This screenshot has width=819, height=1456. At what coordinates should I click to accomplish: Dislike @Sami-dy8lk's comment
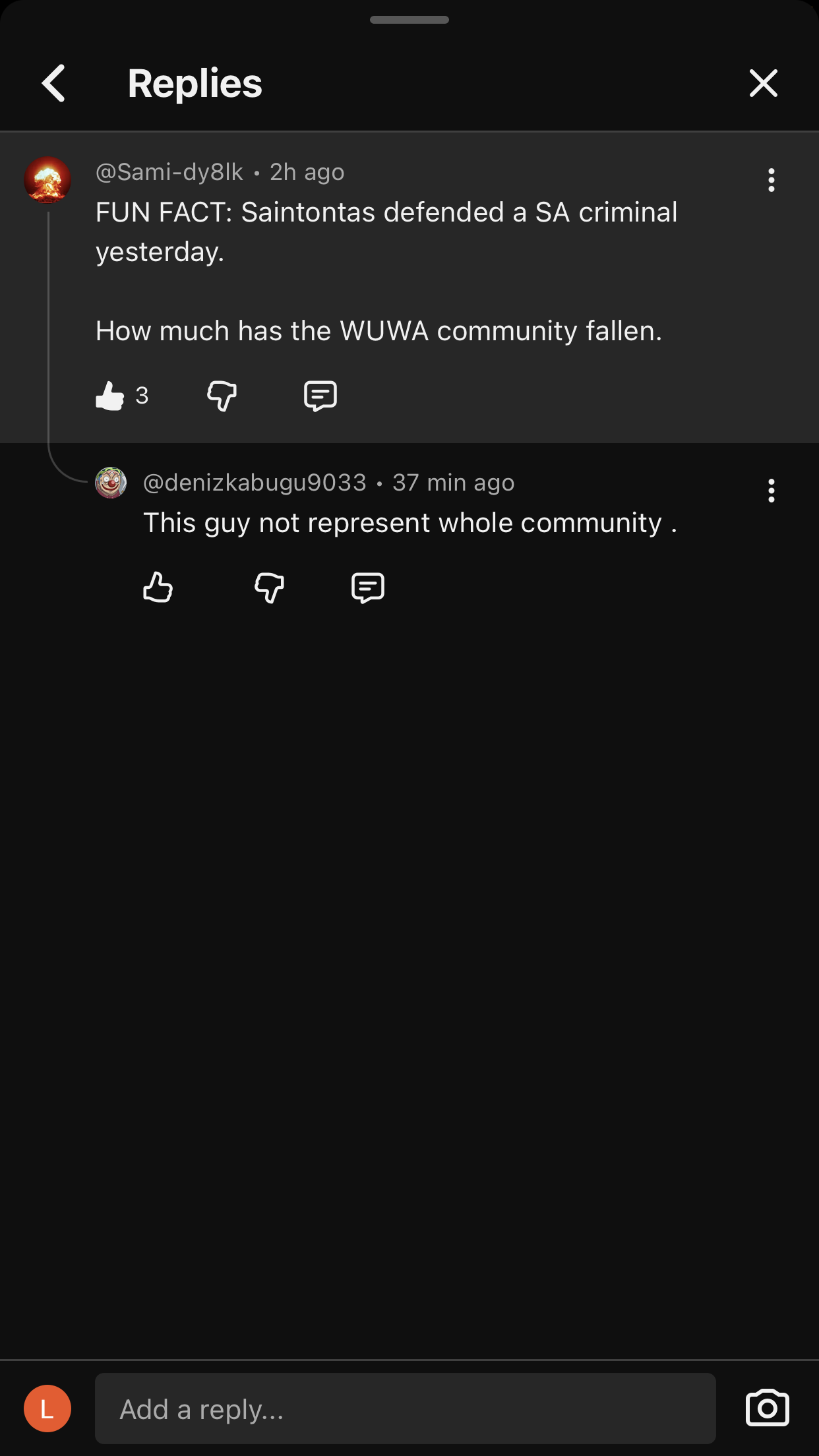222,396
